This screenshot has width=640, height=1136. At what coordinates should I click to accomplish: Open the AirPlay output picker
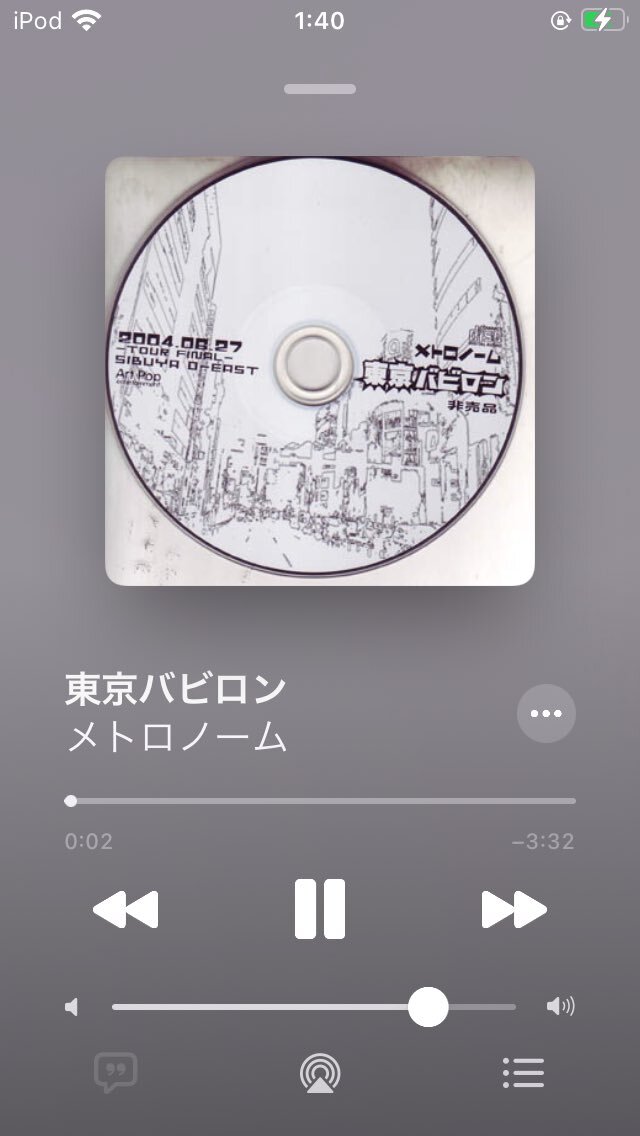(320, 1073)
